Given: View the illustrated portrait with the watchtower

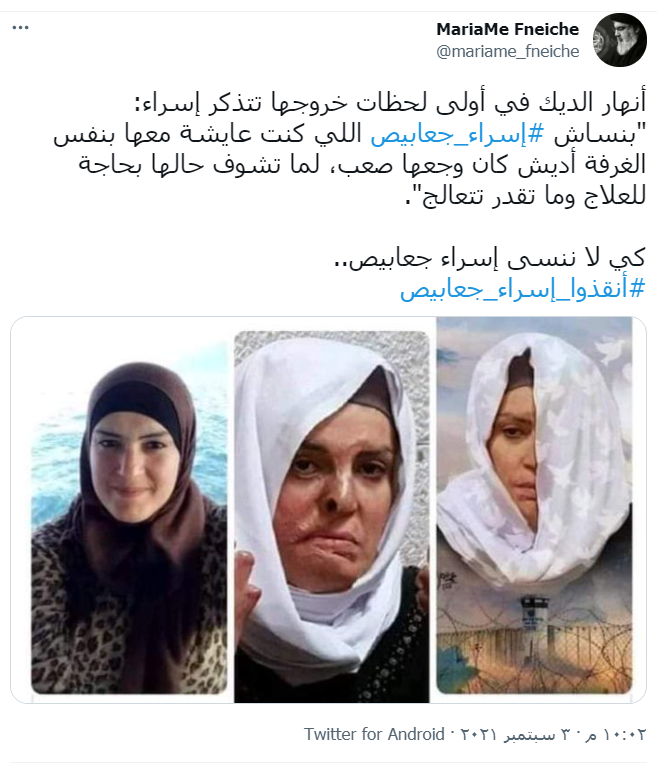Looking at the screenshot, I should coord(534,506).
